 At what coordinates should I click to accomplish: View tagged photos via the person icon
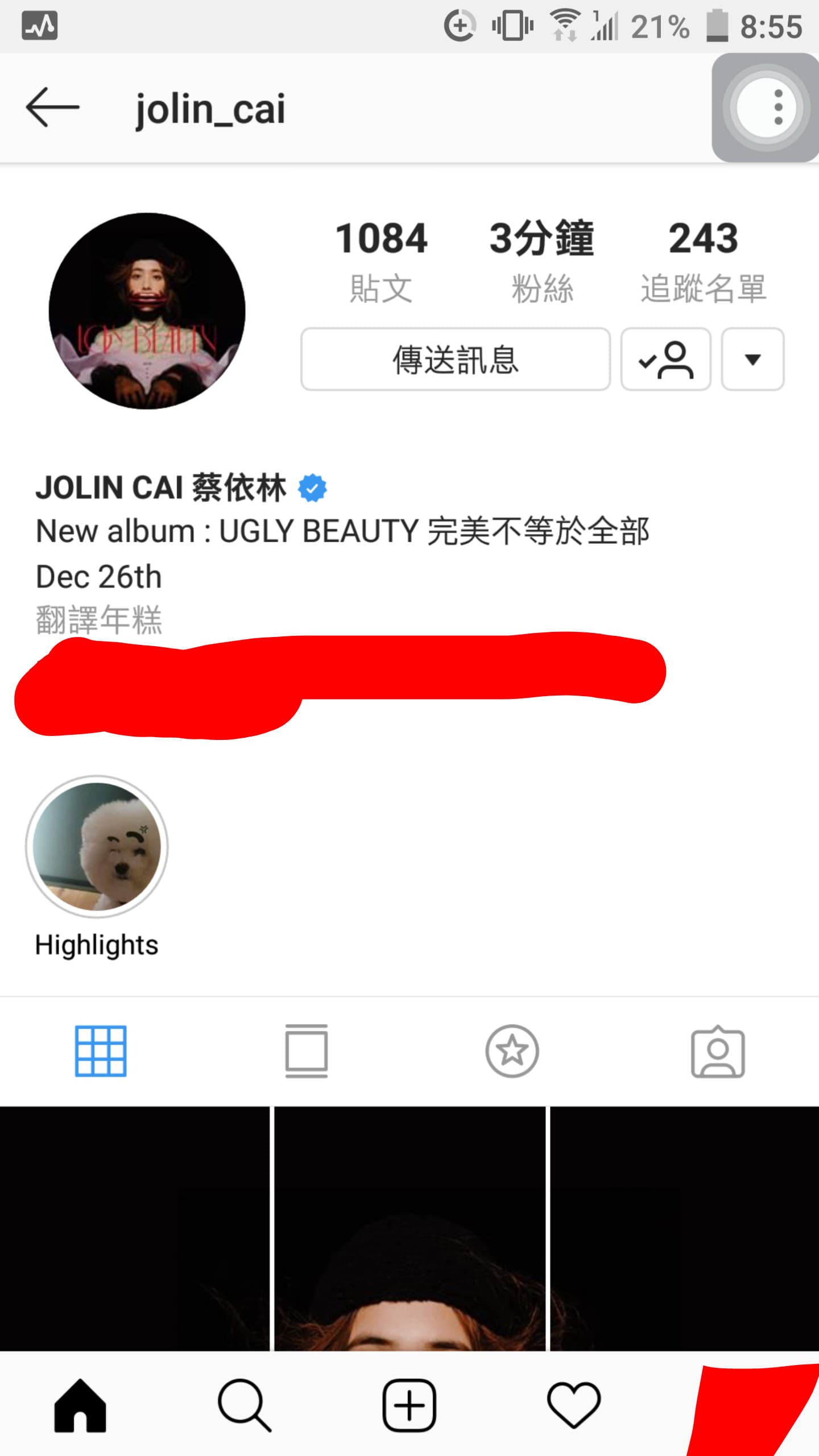718,1051
